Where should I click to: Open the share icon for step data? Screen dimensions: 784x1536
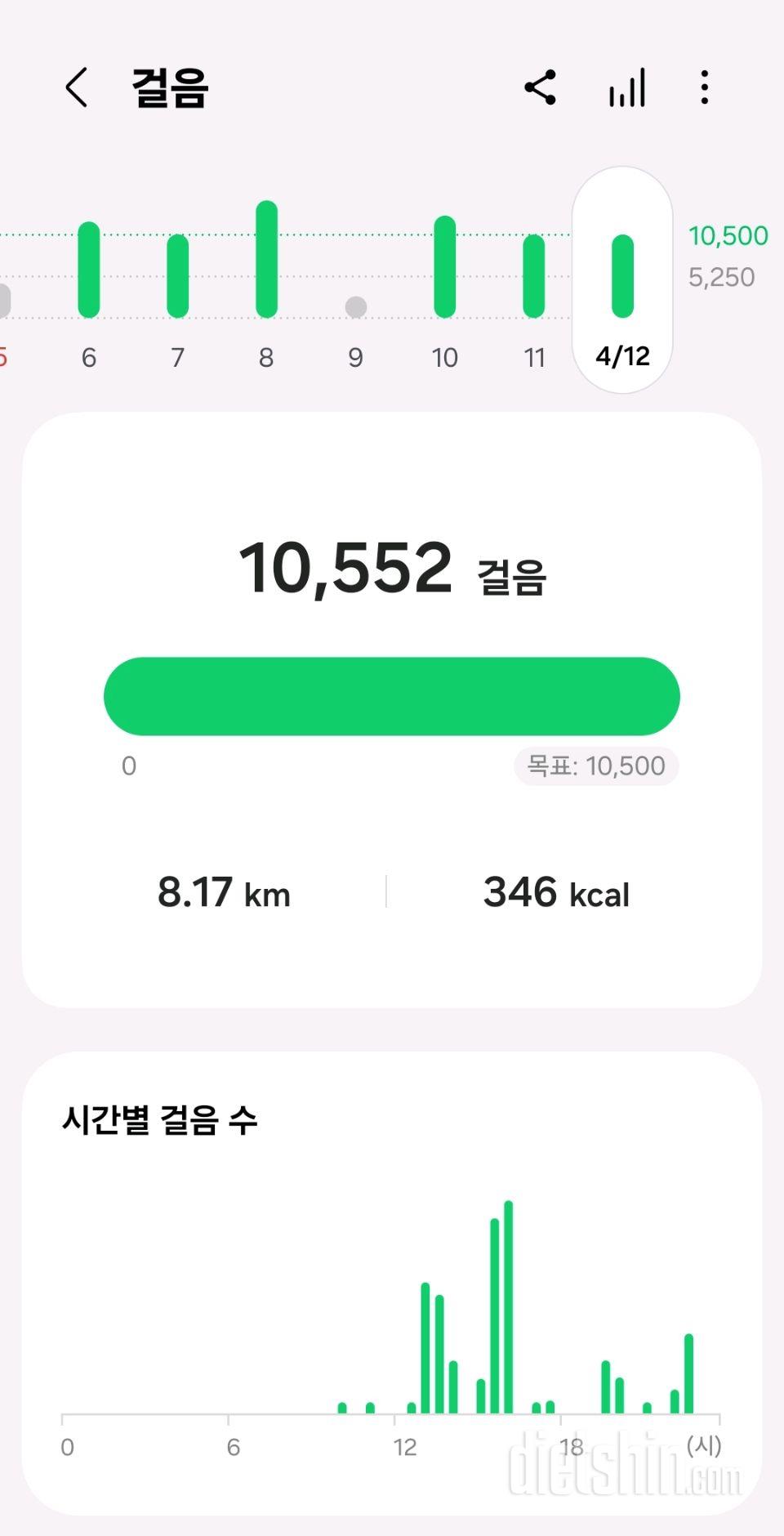coord(541,87)
